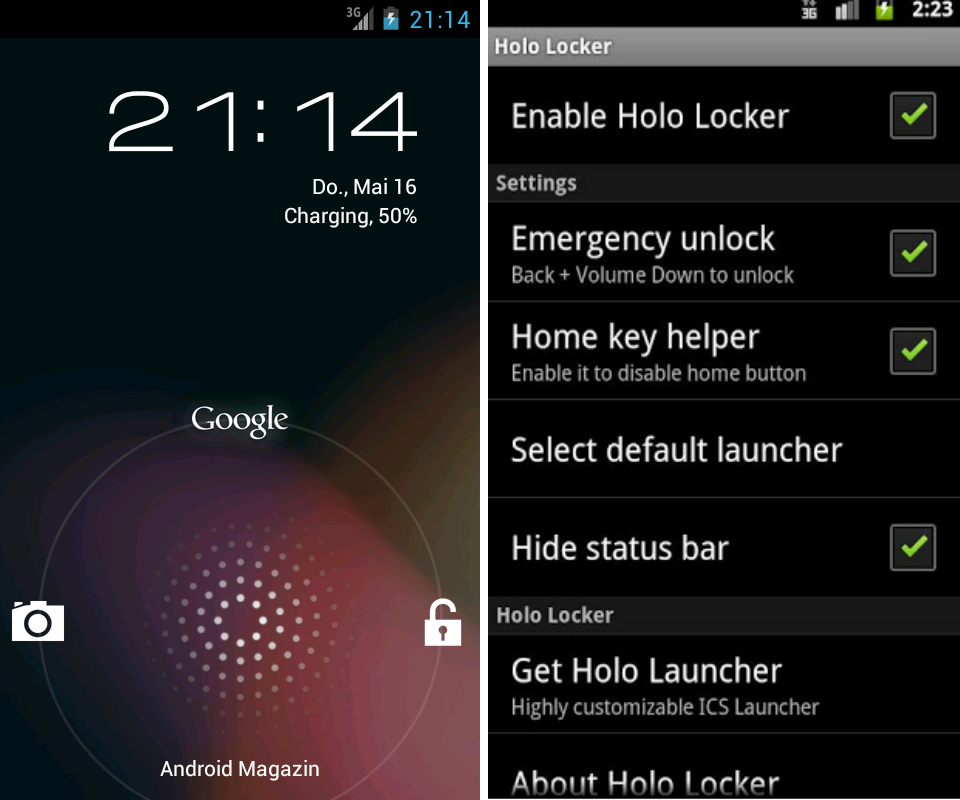Tap the camera shortcut on the lock screen

38,621
